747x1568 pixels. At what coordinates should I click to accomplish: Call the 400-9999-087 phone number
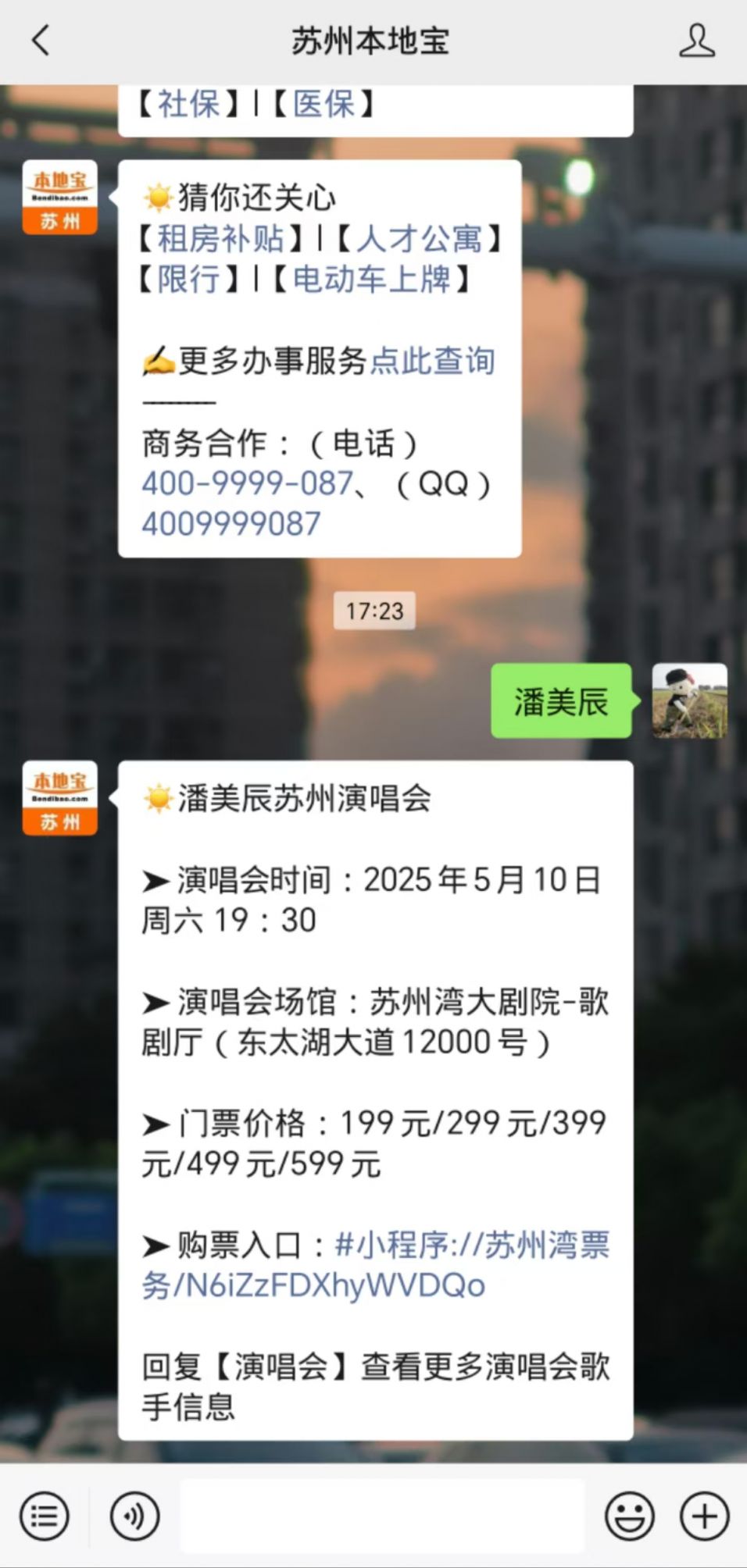click(247, 483)
